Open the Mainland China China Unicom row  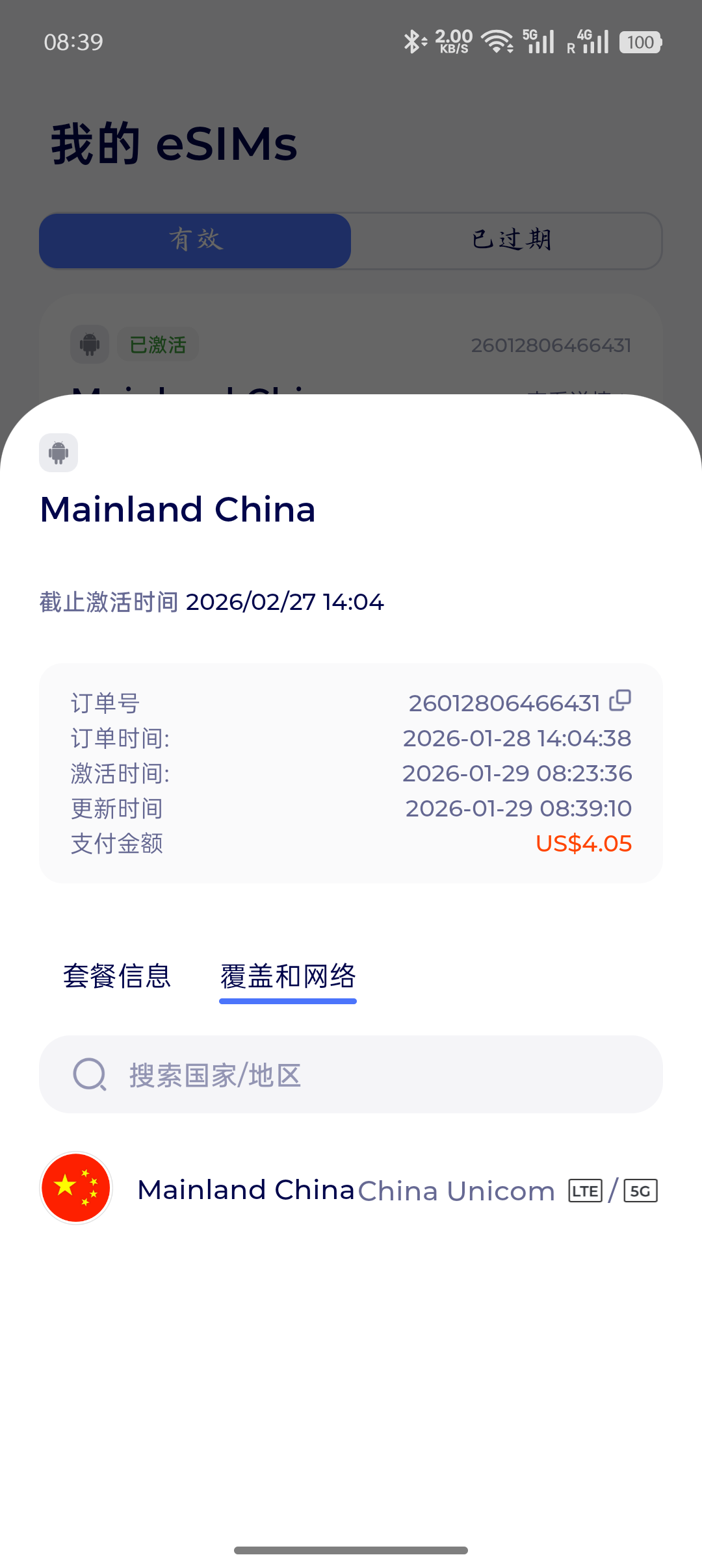351,1189
